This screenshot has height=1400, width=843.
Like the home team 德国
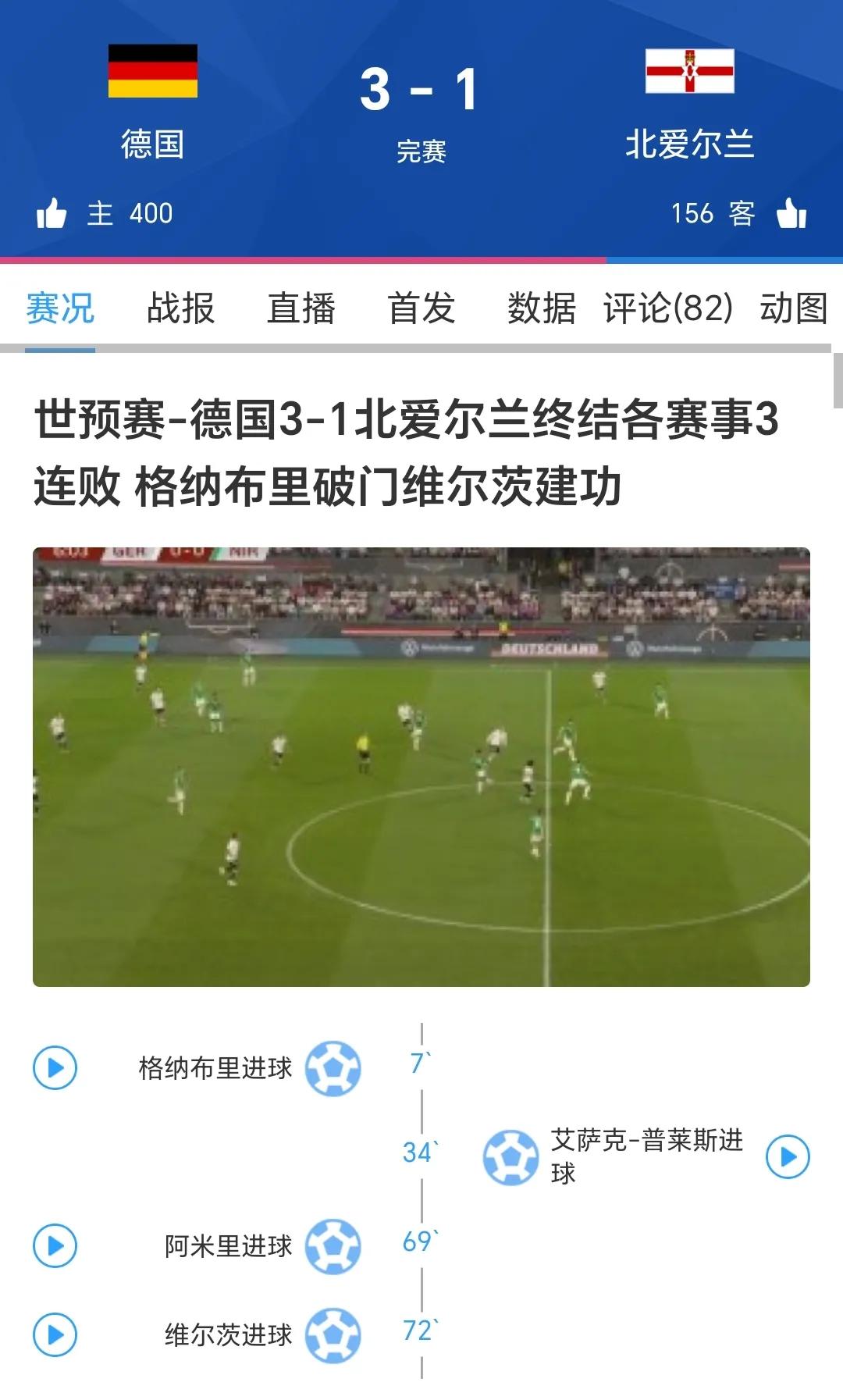click(x=52, y=213)
